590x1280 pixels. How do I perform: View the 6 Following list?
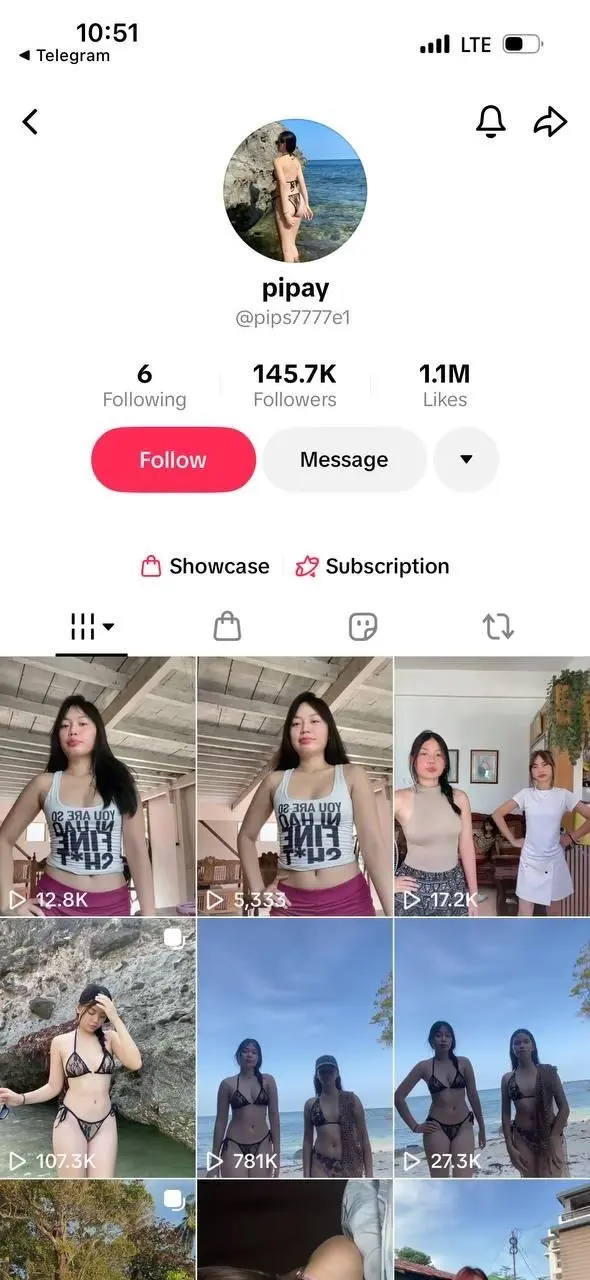click(144, 386)
